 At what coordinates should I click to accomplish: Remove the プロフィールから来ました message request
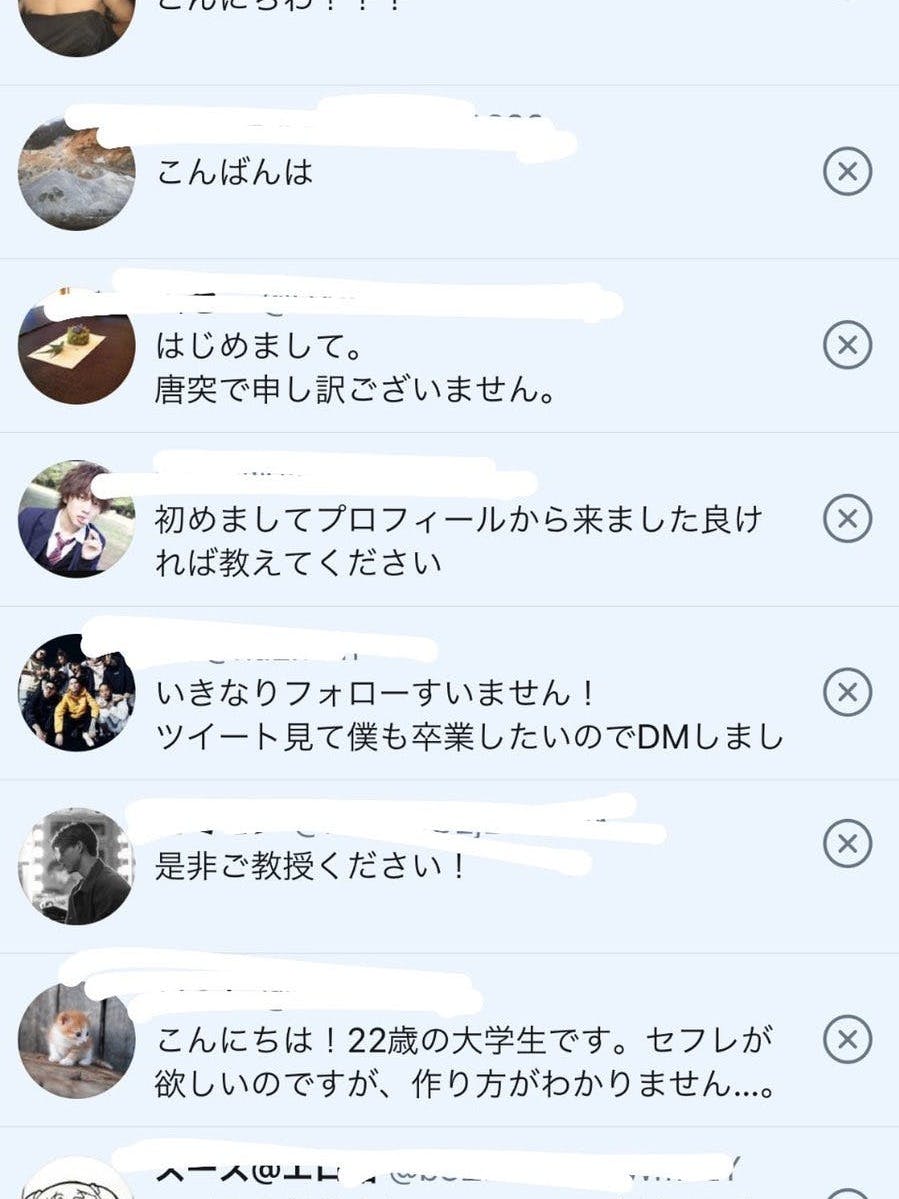tap(847, 518)
